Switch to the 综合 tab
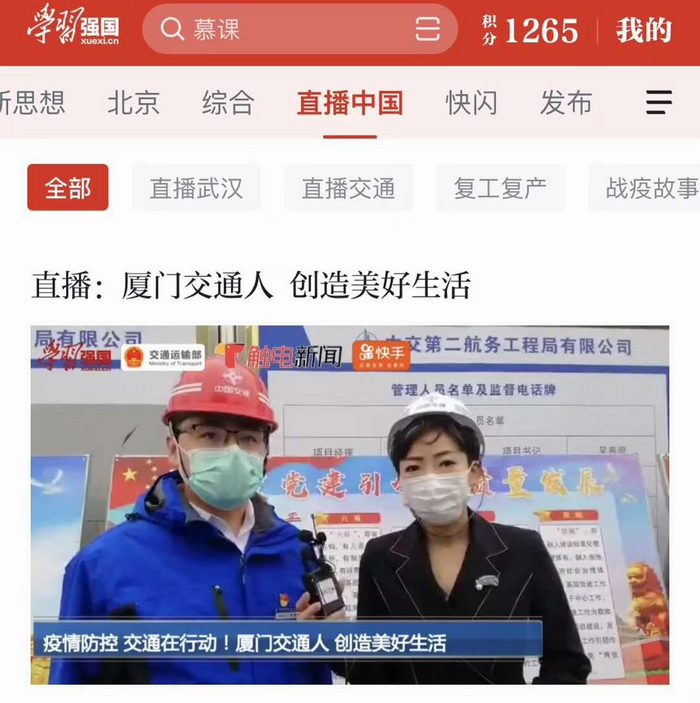This screenshot has width=700, height=703. pos(228,102)
